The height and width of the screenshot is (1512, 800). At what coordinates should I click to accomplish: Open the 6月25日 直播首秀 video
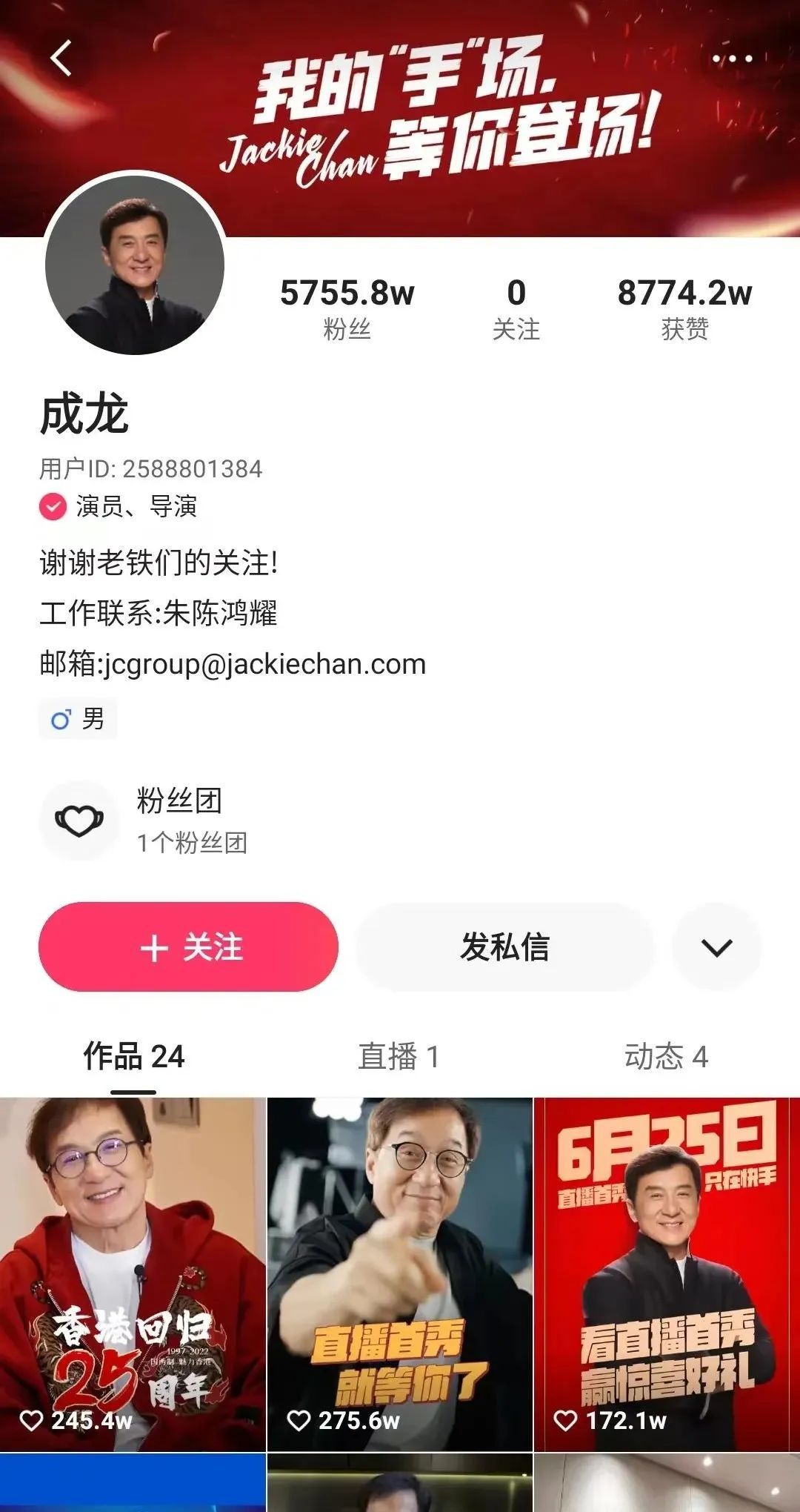667,1273
